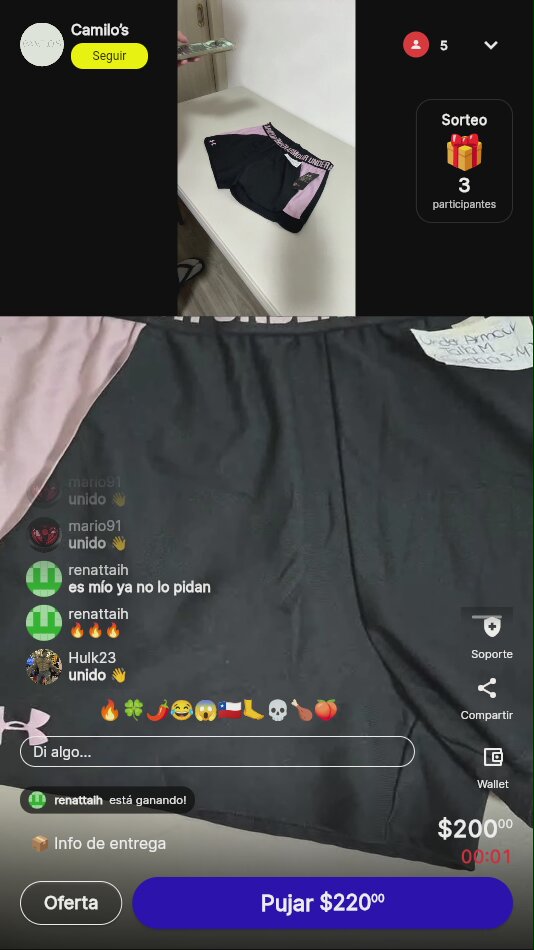Bid $220 with the Pujar button
The width and height of the screenshot is (534, 950).
pyautogui.click(x=322, y=903)
